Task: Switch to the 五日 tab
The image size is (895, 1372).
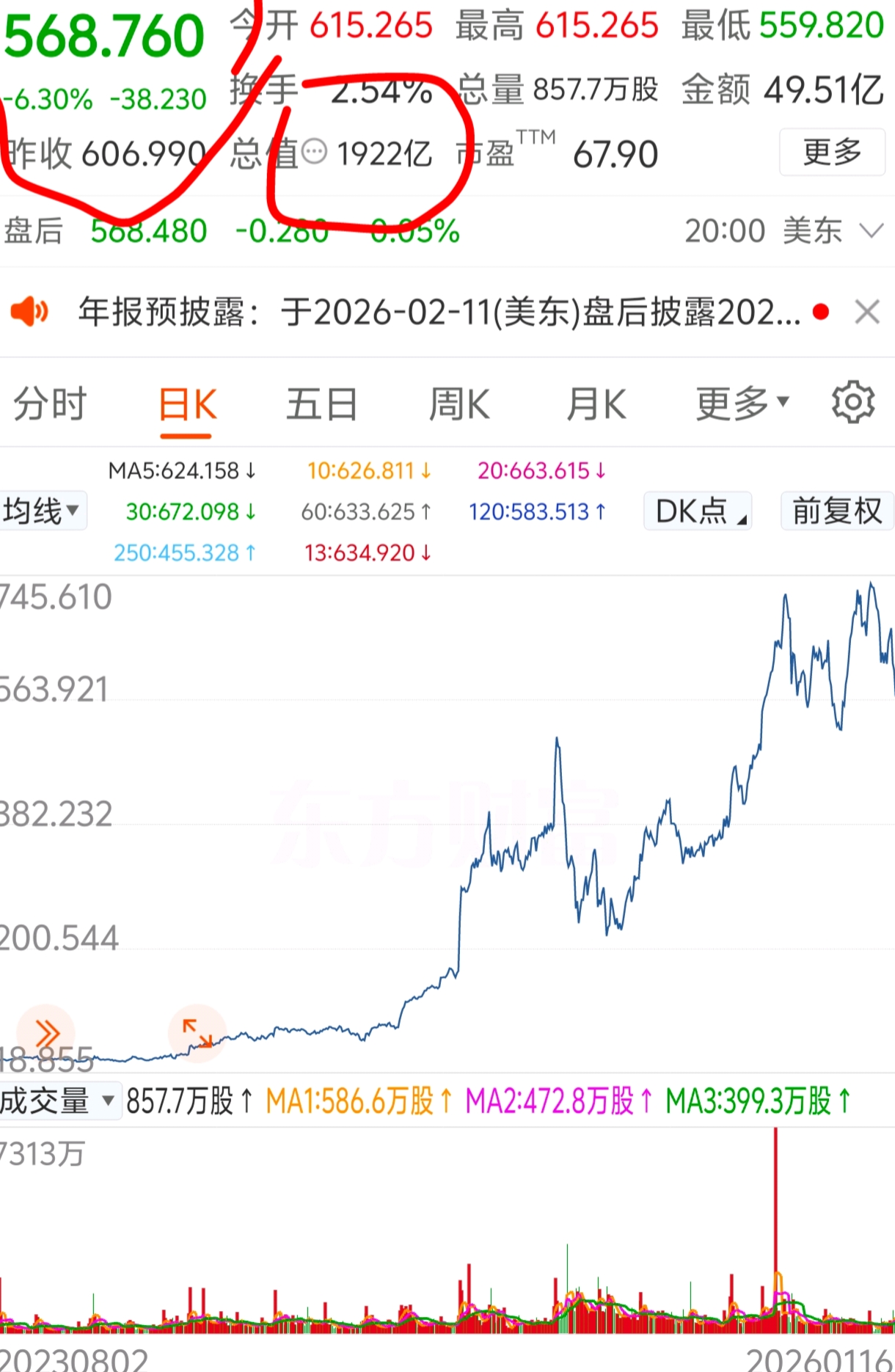Action: [x=321, y=403]
